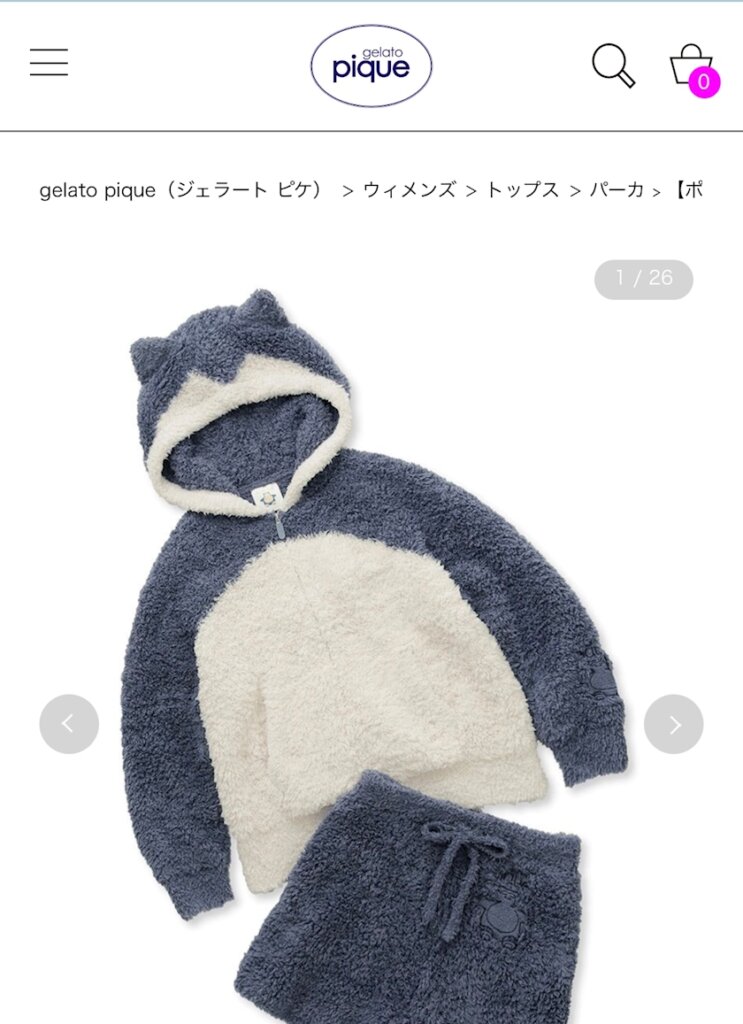Go to the gelato pique home page
Screen dimensions: 743x1024
371,66
